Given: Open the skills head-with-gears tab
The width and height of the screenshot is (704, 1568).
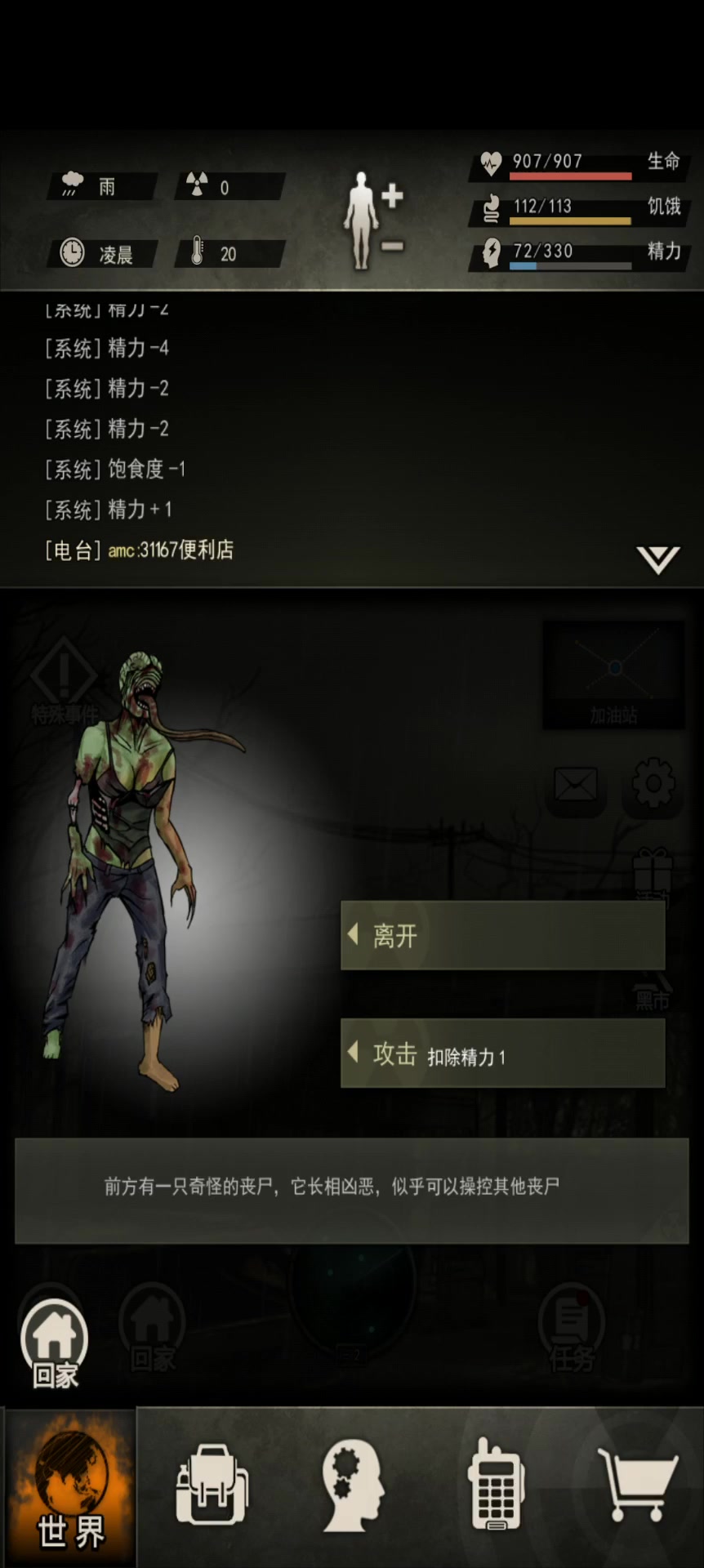Looking at the screenshot, I should 353,1486.
